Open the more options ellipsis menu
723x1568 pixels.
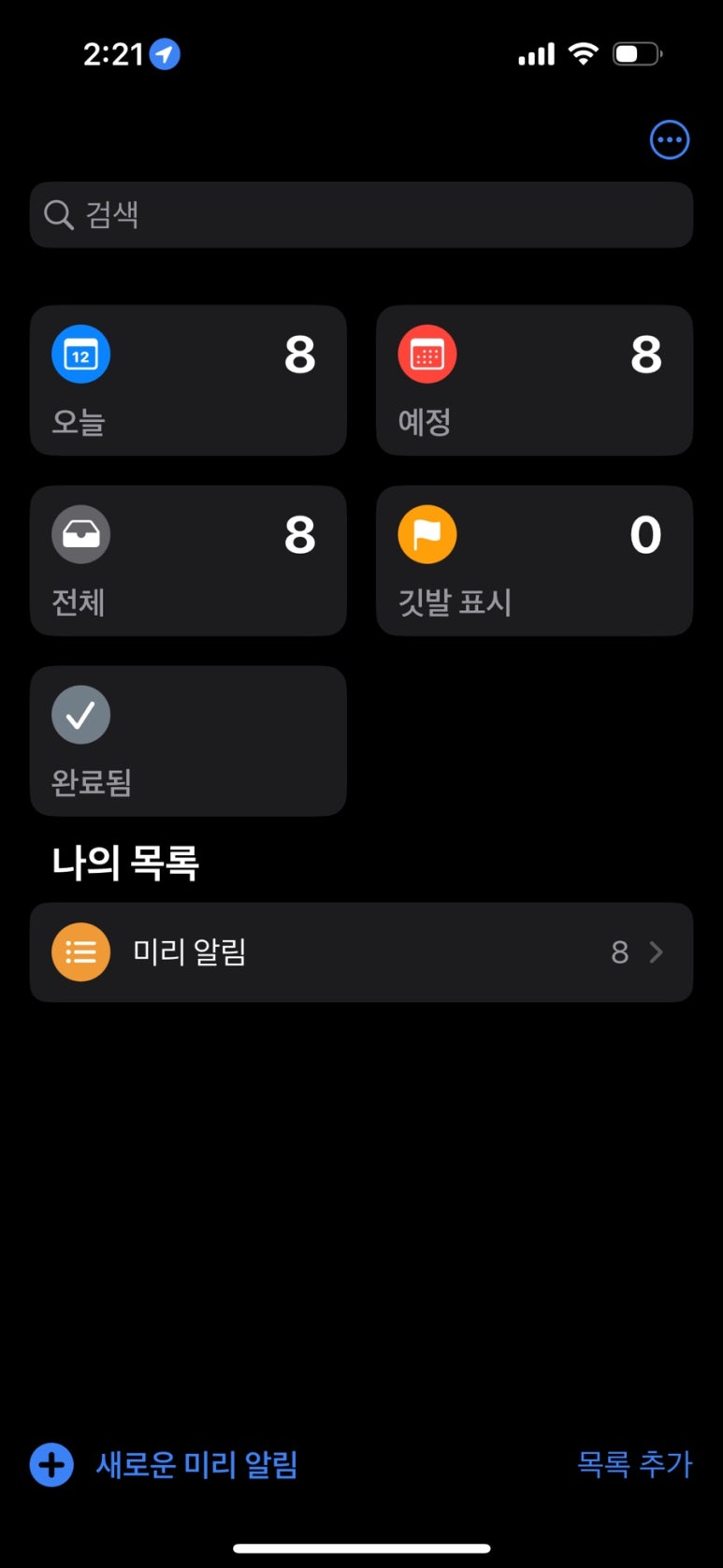[x=670, y=140]
